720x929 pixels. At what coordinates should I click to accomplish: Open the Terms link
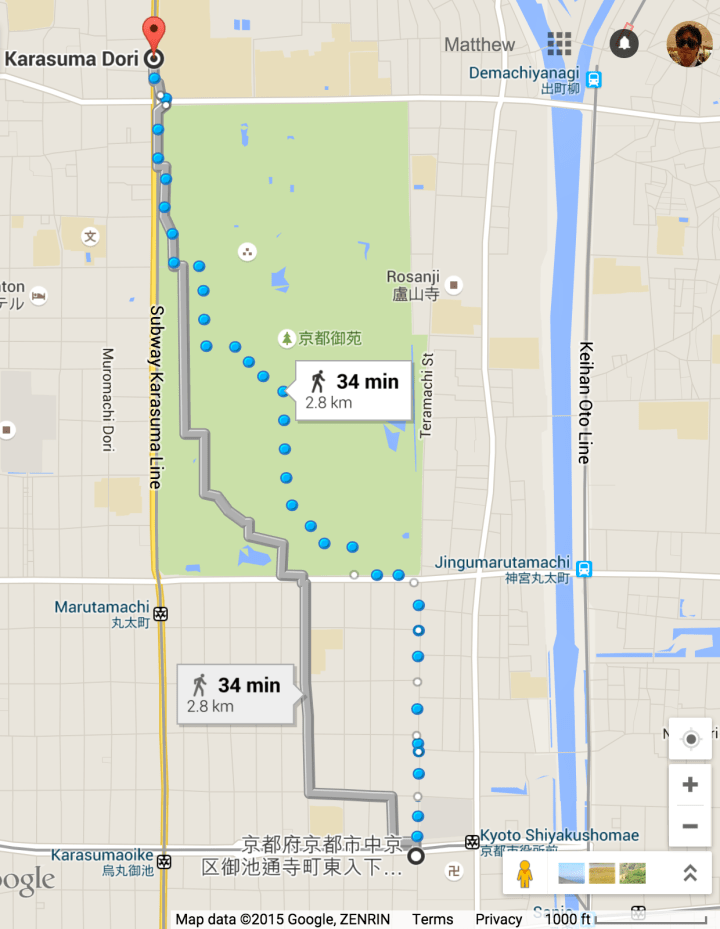click(432, 919)
